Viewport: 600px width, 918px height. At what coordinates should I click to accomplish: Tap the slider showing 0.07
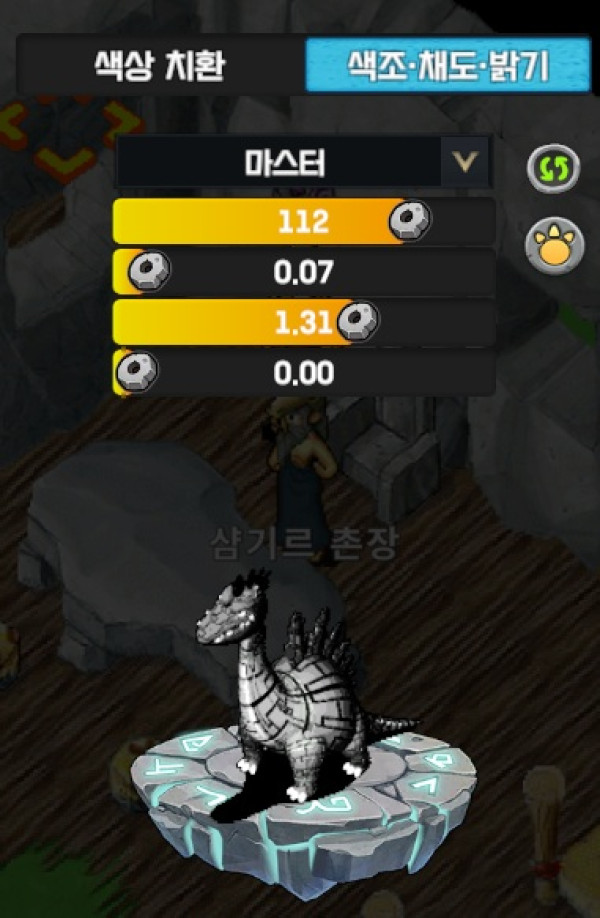304,271
